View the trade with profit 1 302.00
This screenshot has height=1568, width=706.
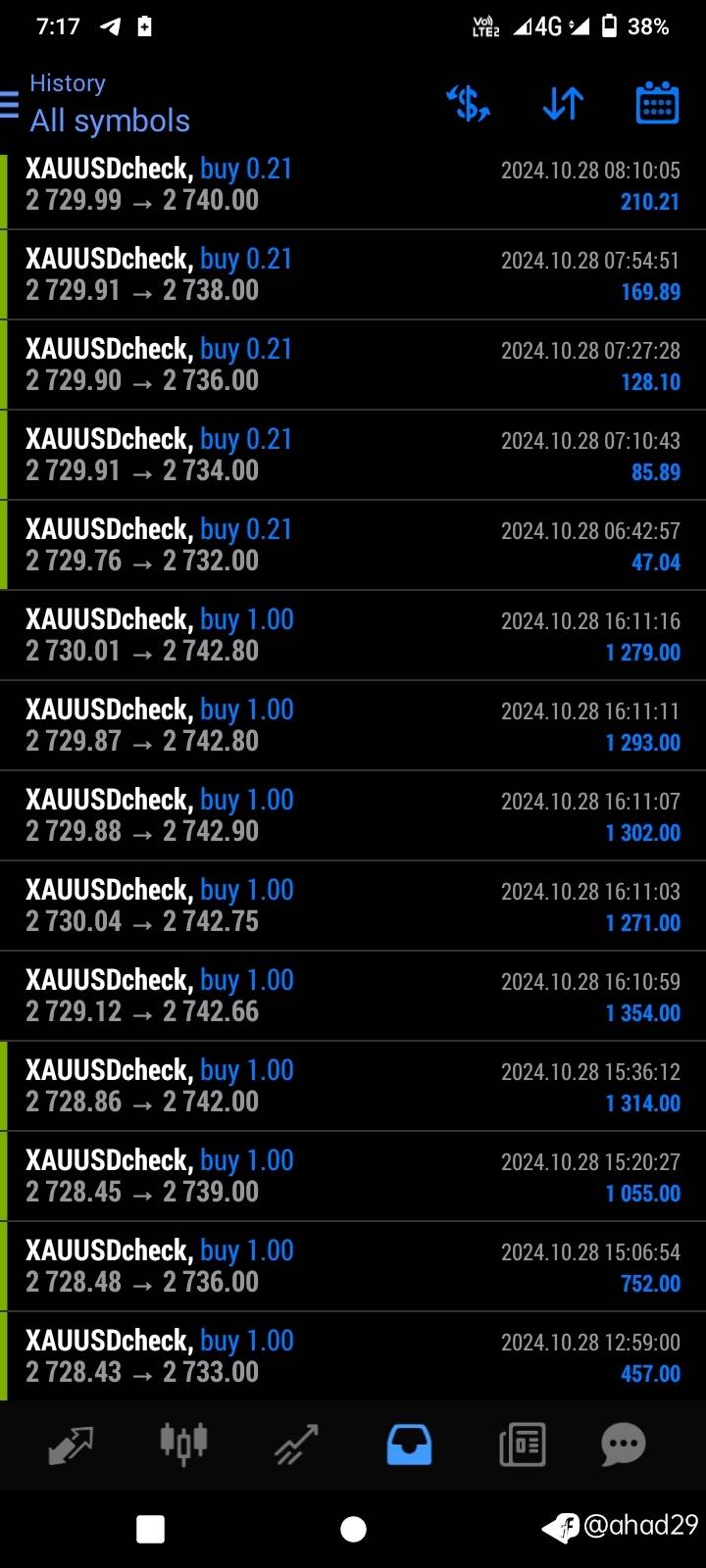point(353,815)
